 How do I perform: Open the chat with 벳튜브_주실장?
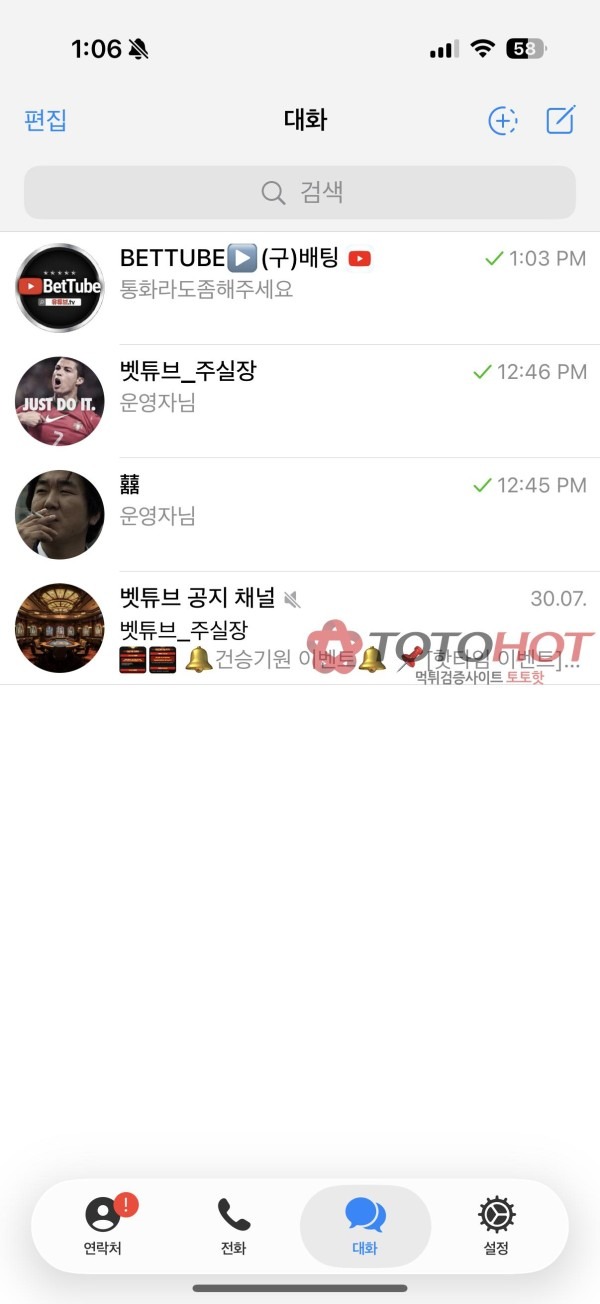pos(300,401)
